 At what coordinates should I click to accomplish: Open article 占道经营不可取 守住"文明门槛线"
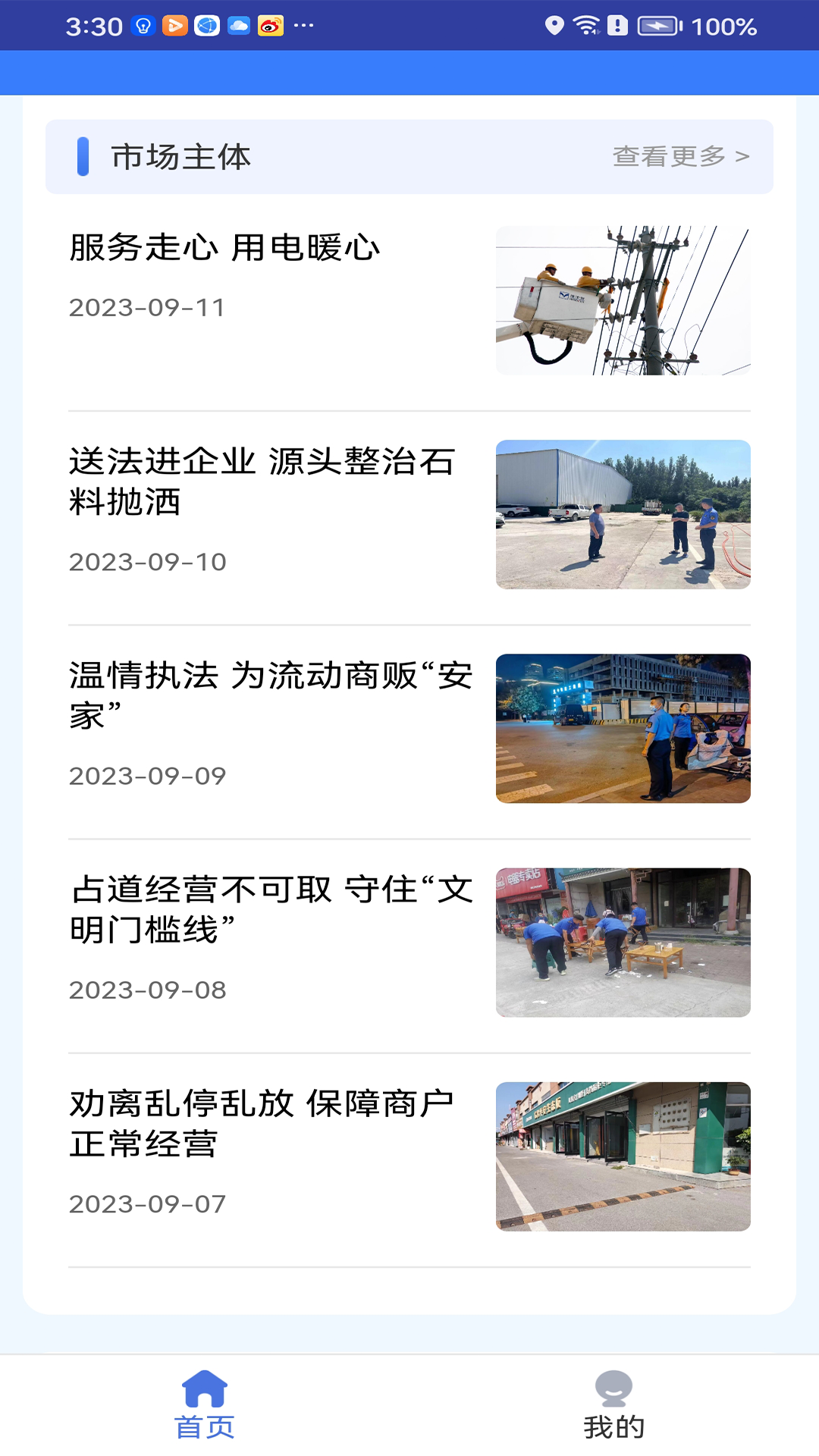(x=270, y=909)
